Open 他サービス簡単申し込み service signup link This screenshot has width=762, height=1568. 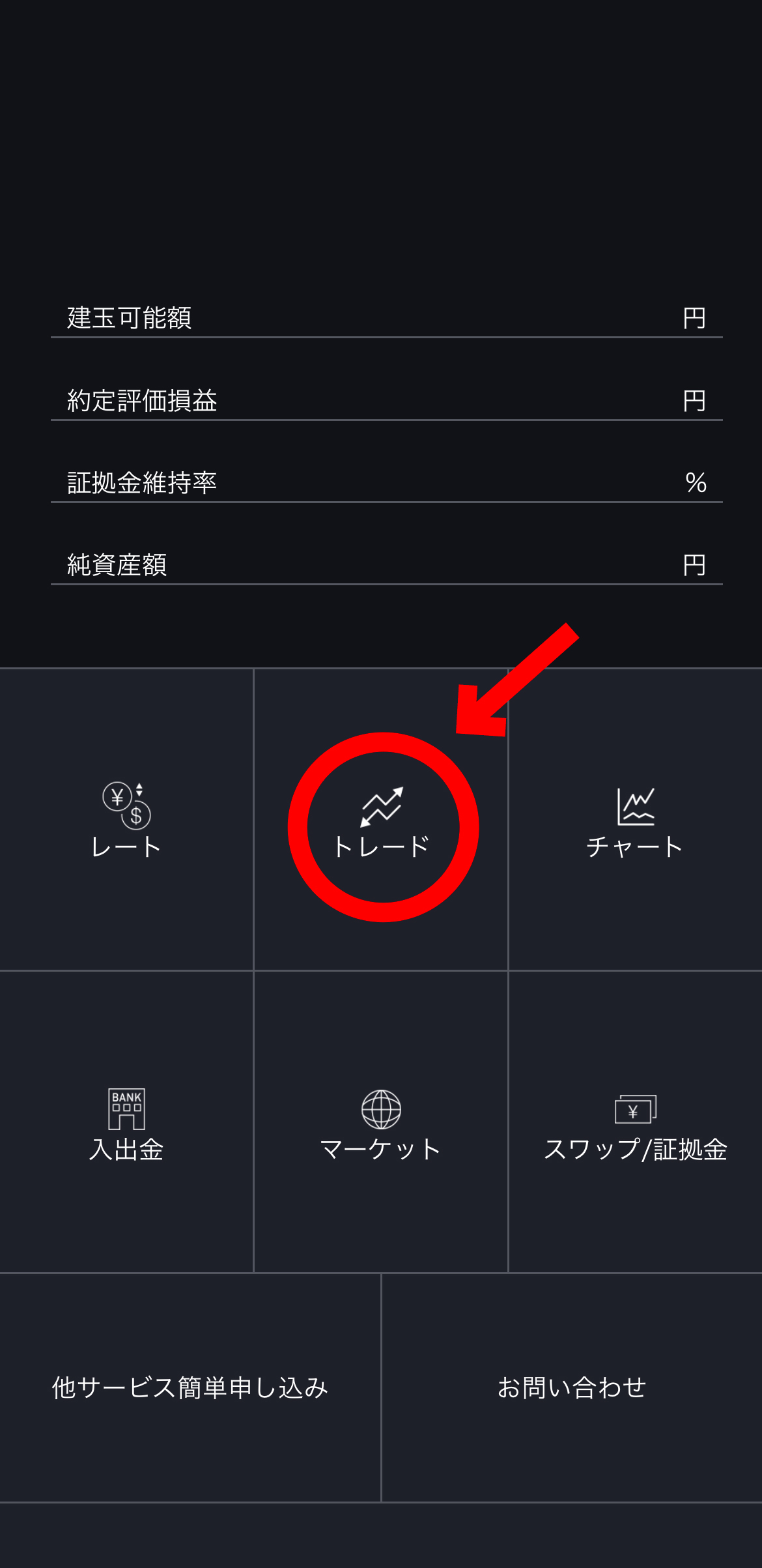point(190,1387)
